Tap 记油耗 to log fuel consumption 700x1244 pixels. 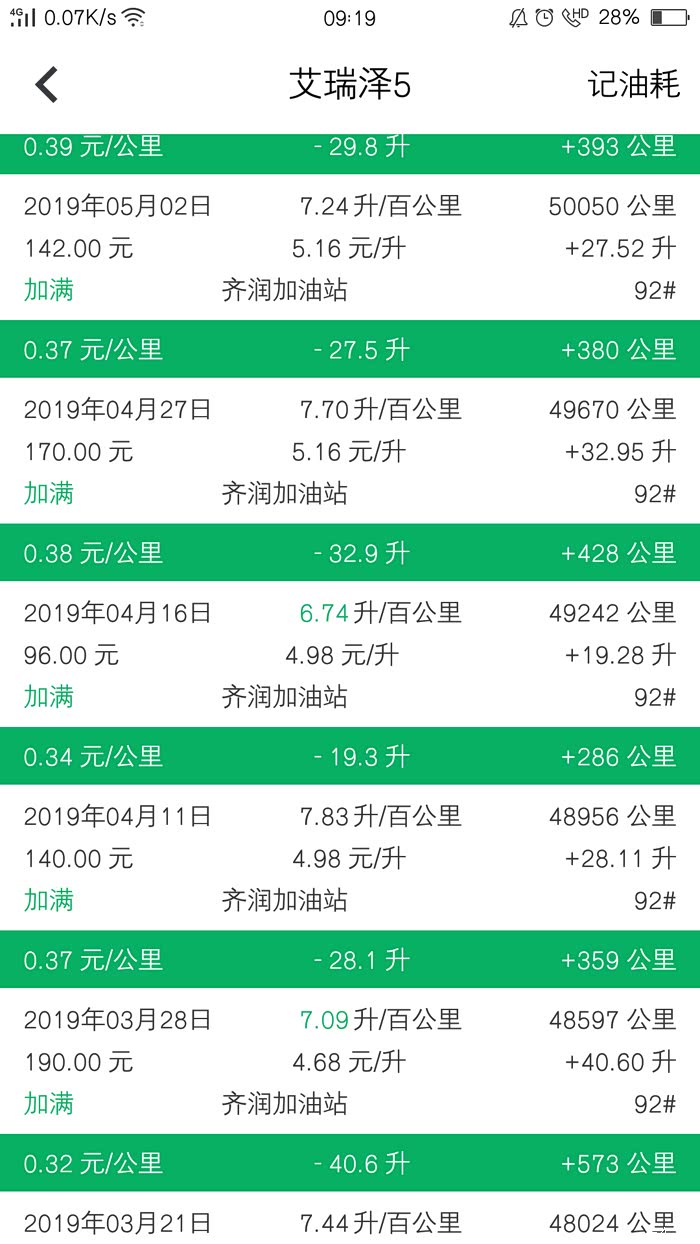[633, 85]
